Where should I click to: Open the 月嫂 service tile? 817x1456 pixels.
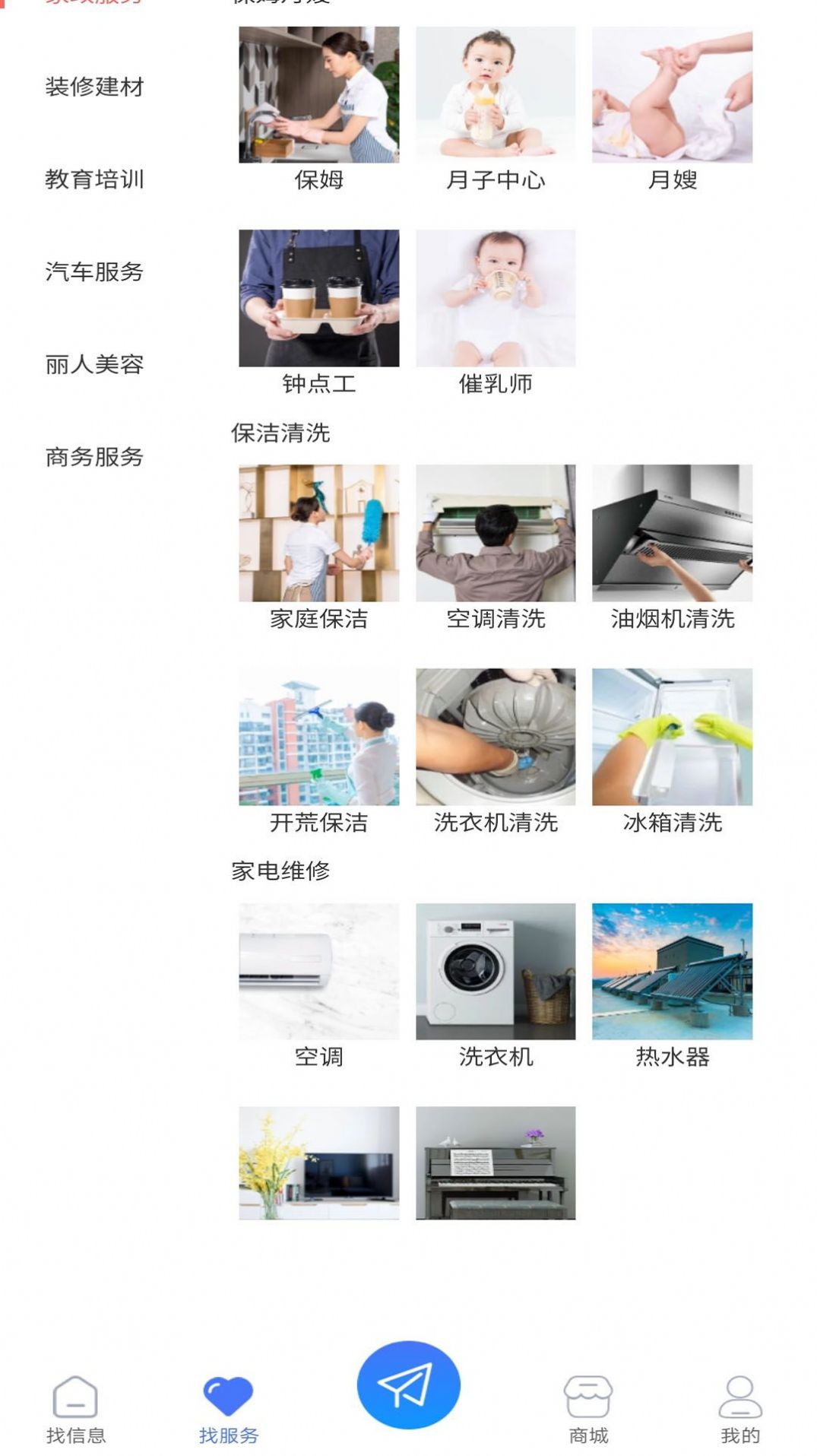pyautogui.click(x=672, y=109)
